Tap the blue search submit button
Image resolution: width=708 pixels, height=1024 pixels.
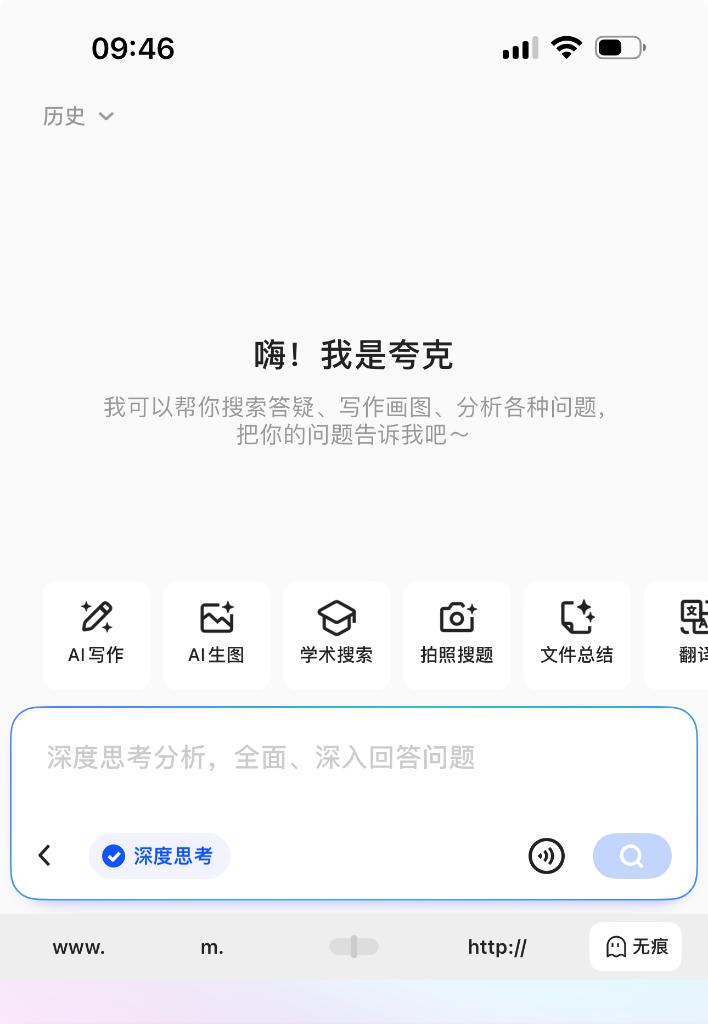tap(631, 856)
